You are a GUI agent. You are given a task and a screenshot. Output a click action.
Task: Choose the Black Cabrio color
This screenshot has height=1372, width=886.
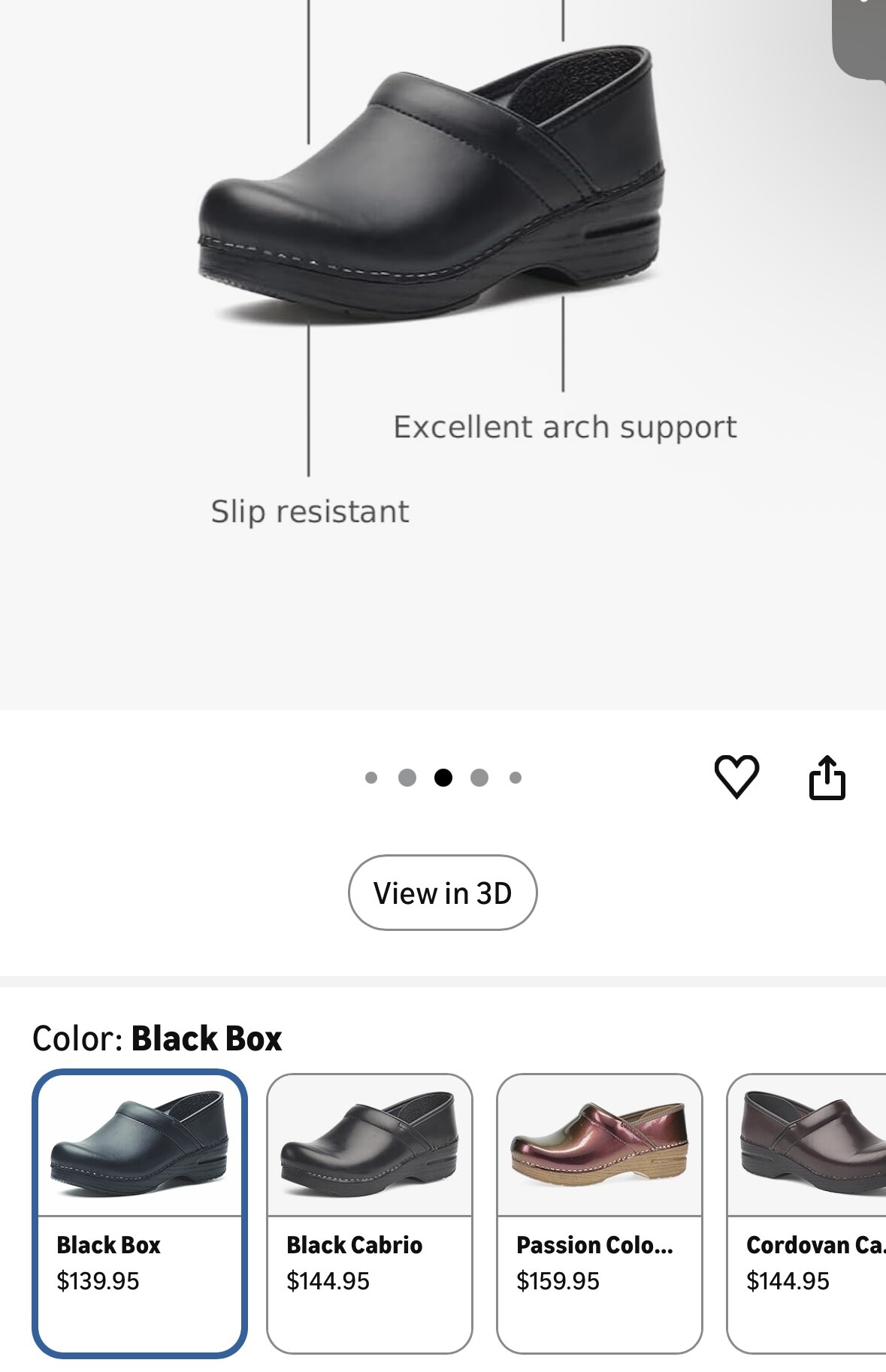[370, 1213]
